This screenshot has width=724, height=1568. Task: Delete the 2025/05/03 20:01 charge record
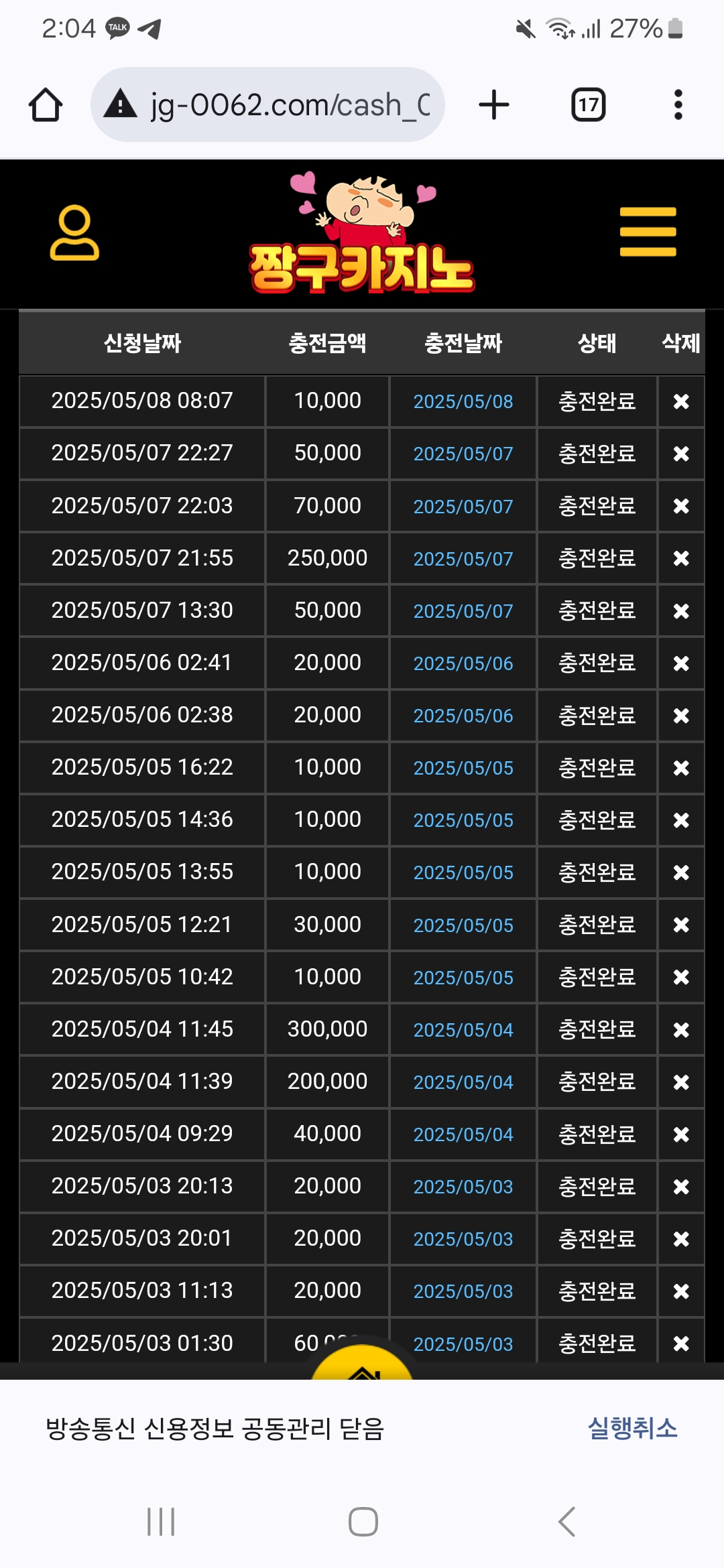coord(681,1239)
